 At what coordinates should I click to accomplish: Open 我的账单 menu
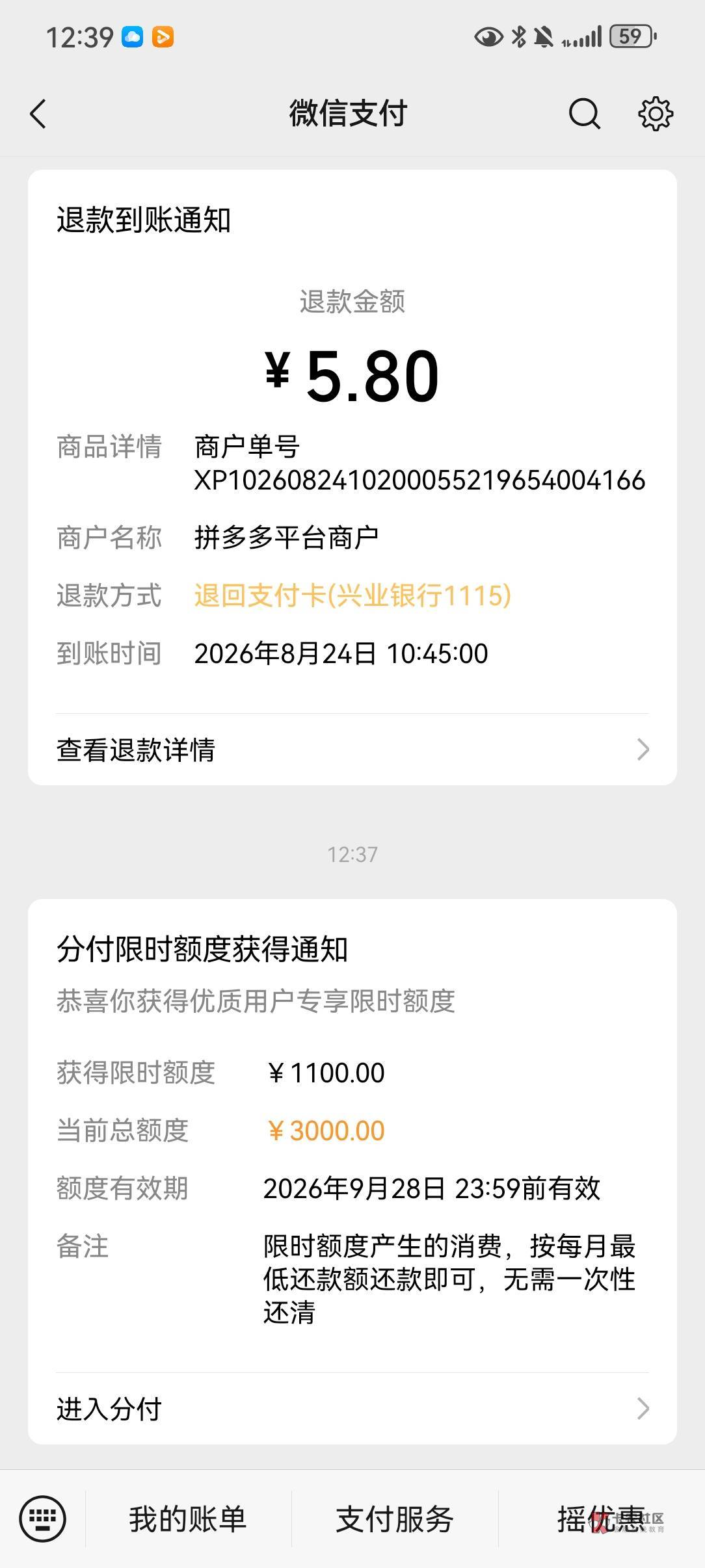click(x=188, y=1519)
